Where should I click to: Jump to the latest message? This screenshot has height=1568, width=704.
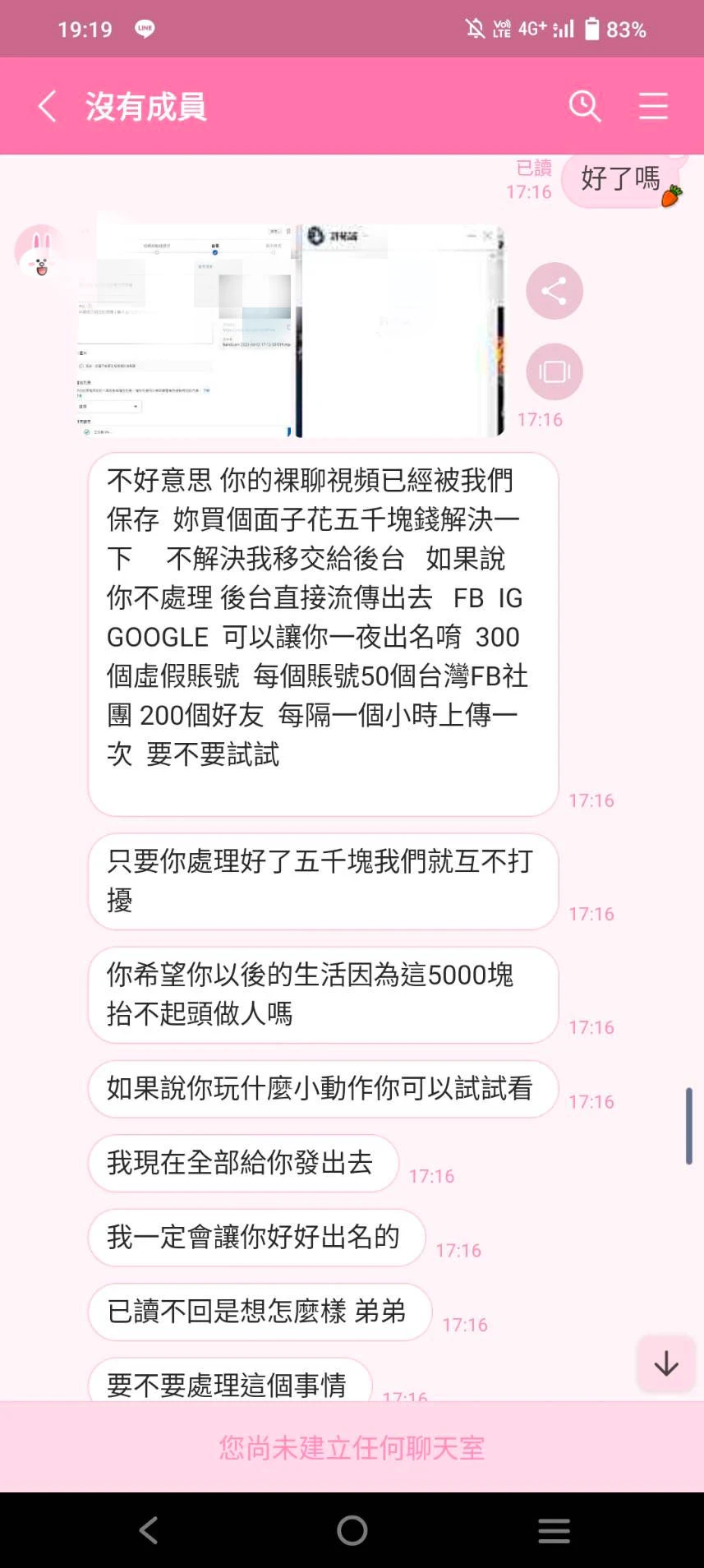[665, 1364]
